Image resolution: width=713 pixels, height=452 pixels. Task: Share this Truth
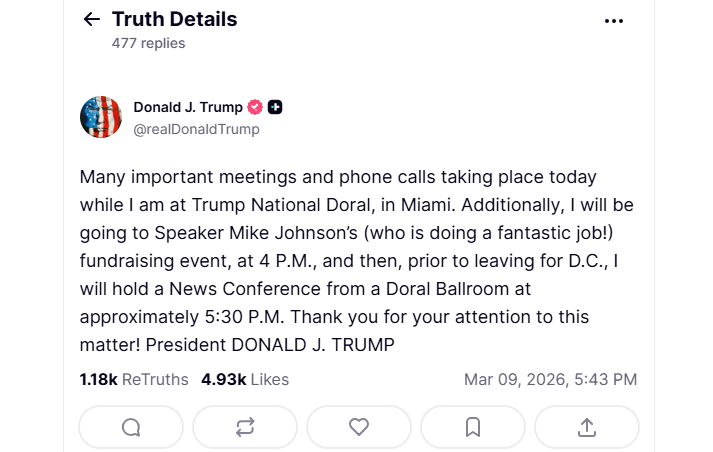587,427
